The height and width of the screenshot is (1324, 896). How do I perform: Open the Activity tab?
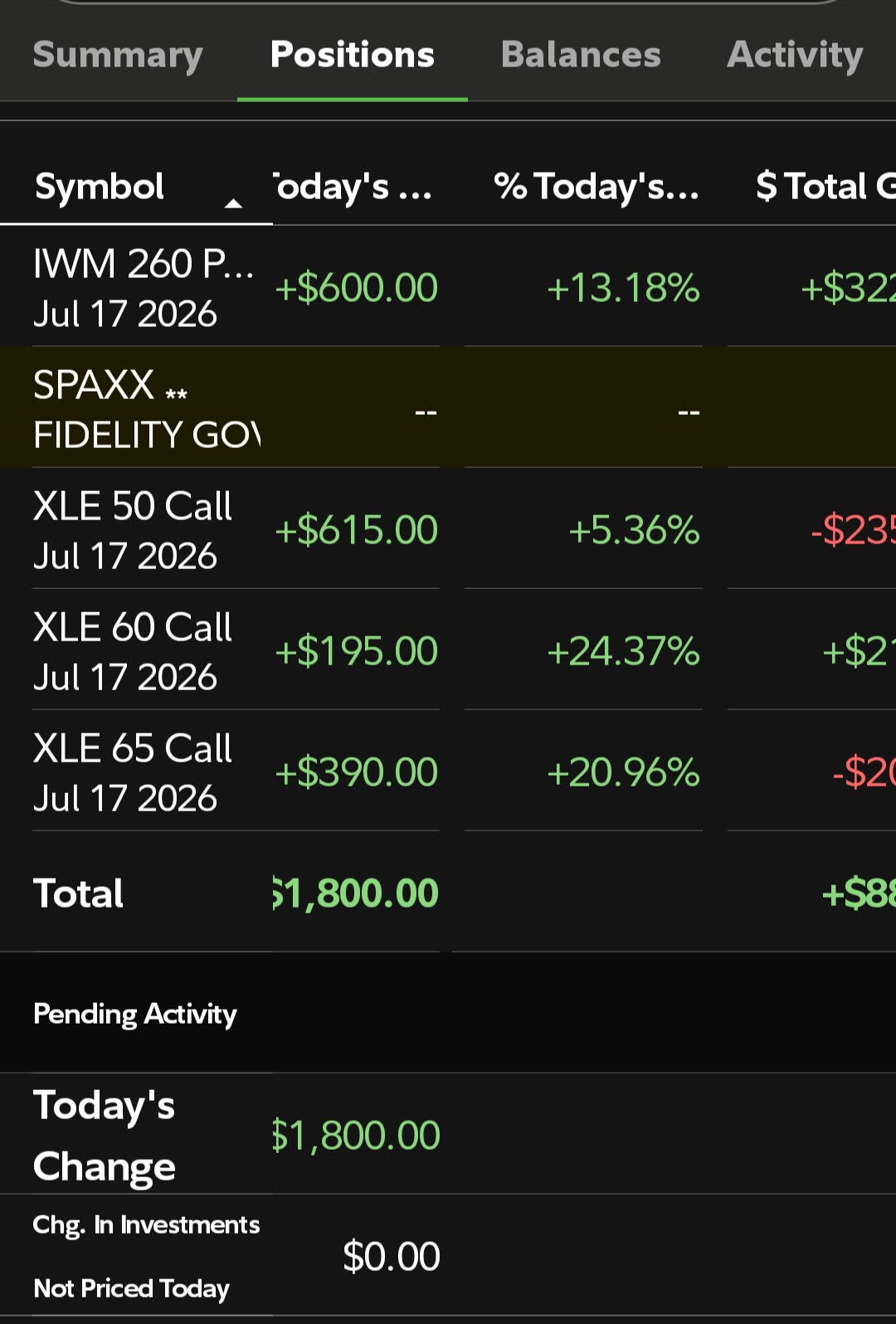tap(795, 55)
